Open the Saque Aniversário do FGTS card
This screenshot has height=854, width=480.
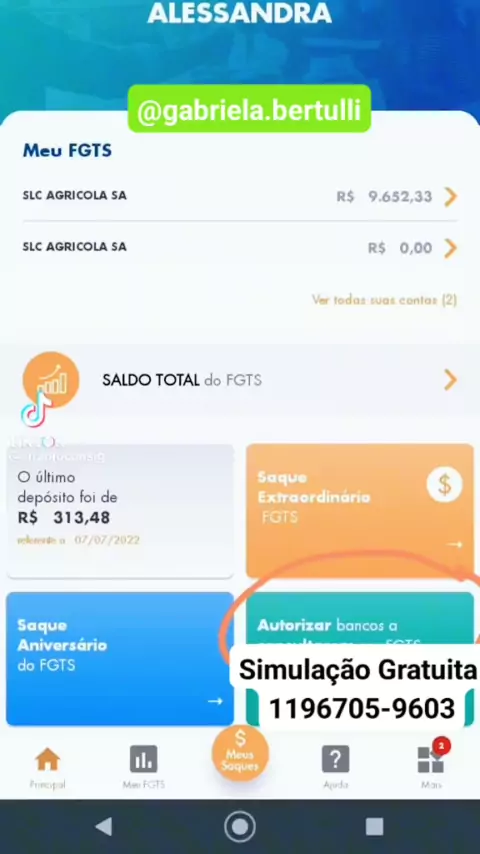click(120, 658)
